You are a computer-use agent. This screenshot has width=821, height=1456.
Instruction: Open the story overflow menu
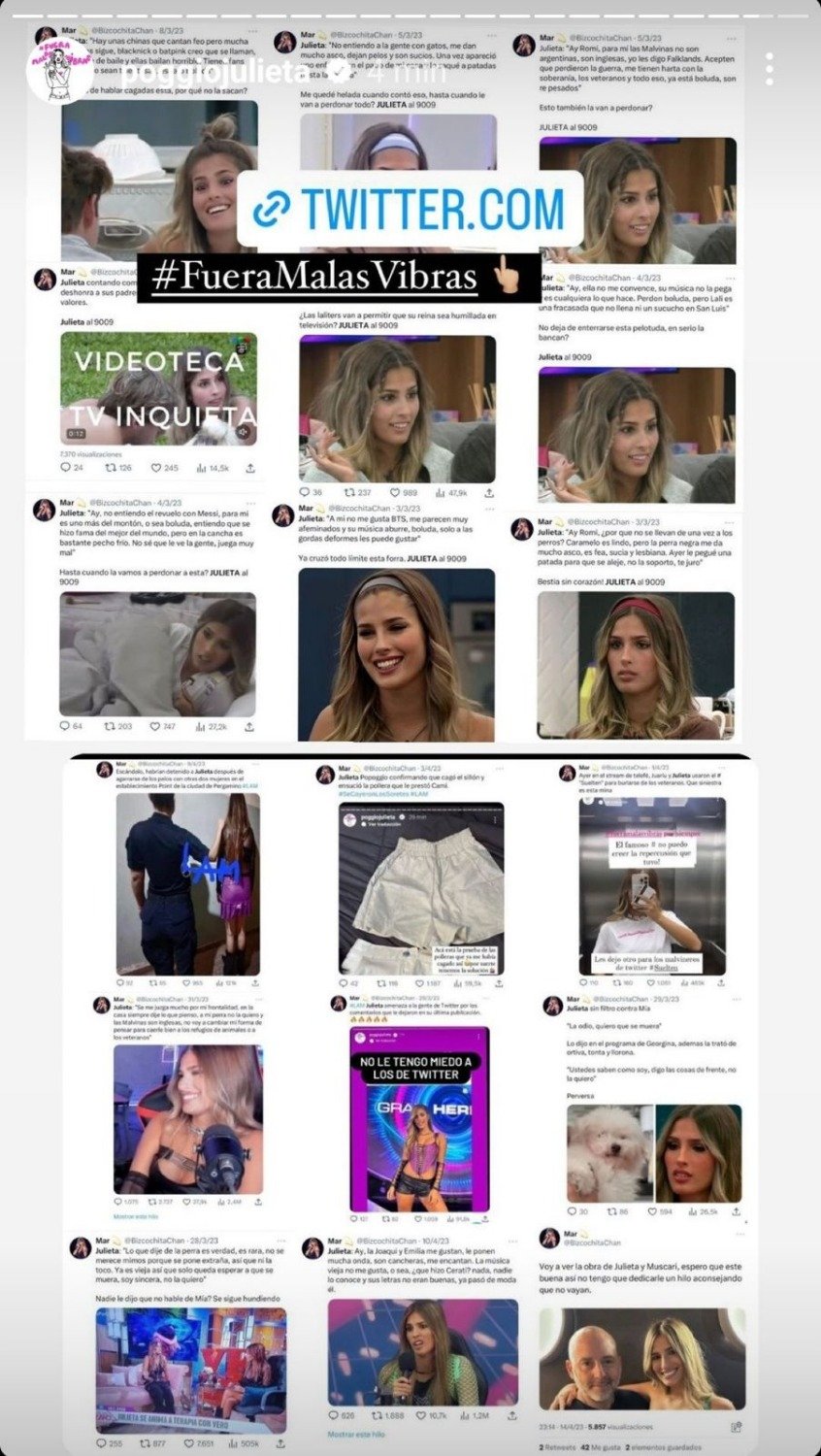click(770, 70)
